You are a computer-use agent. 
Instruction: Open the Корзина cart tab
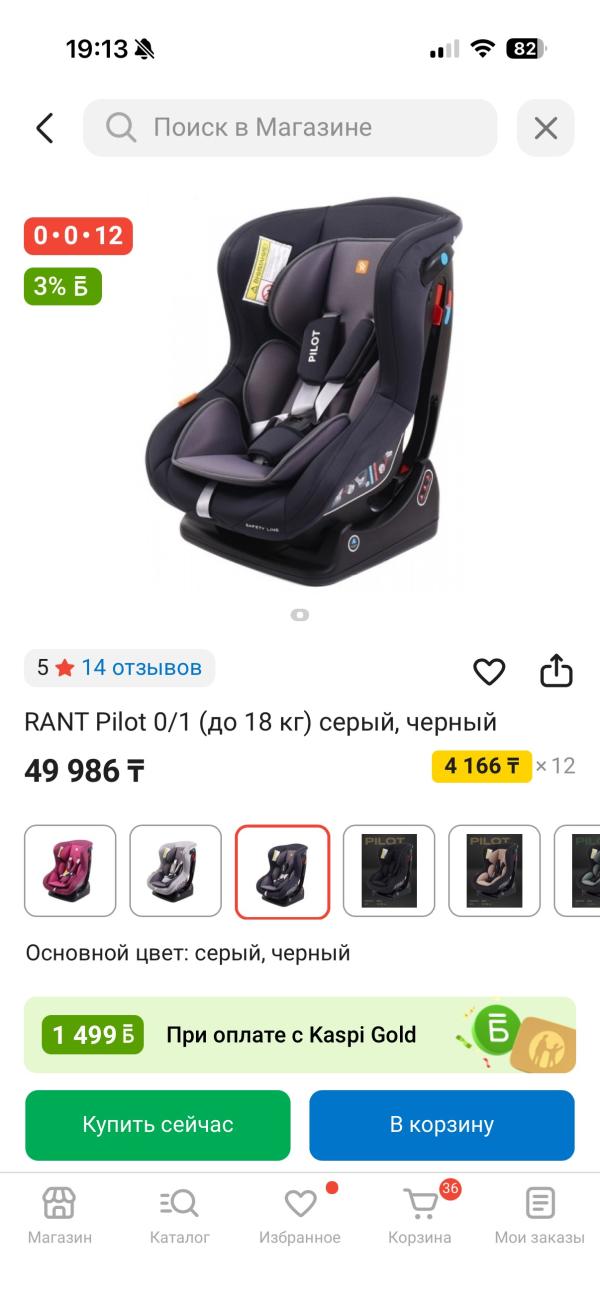click(x=420, y=1216)
